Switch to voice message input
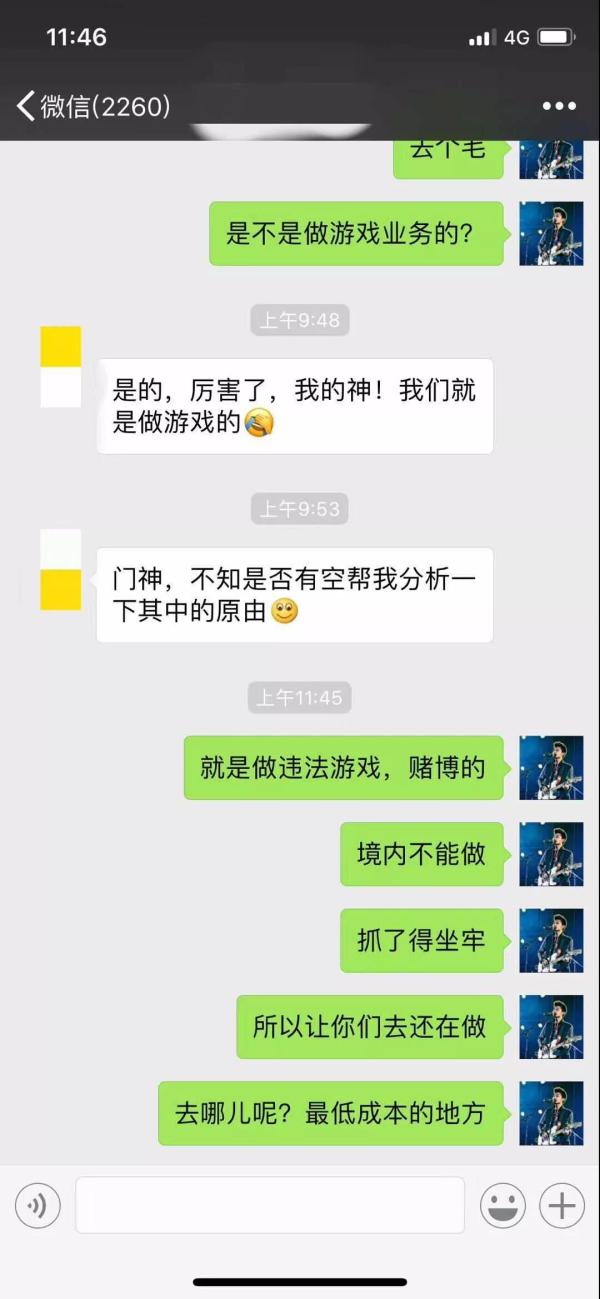 (x=38, y=1206)
